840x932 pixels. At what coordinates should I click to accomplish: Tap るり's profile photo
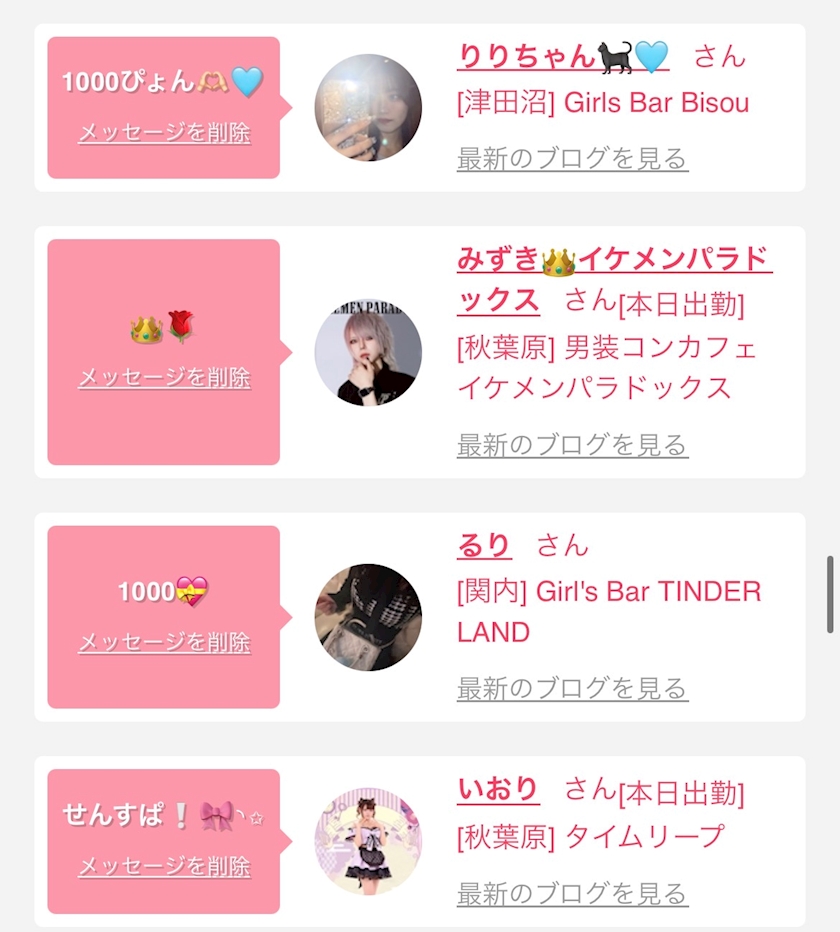tap(368, 618)
